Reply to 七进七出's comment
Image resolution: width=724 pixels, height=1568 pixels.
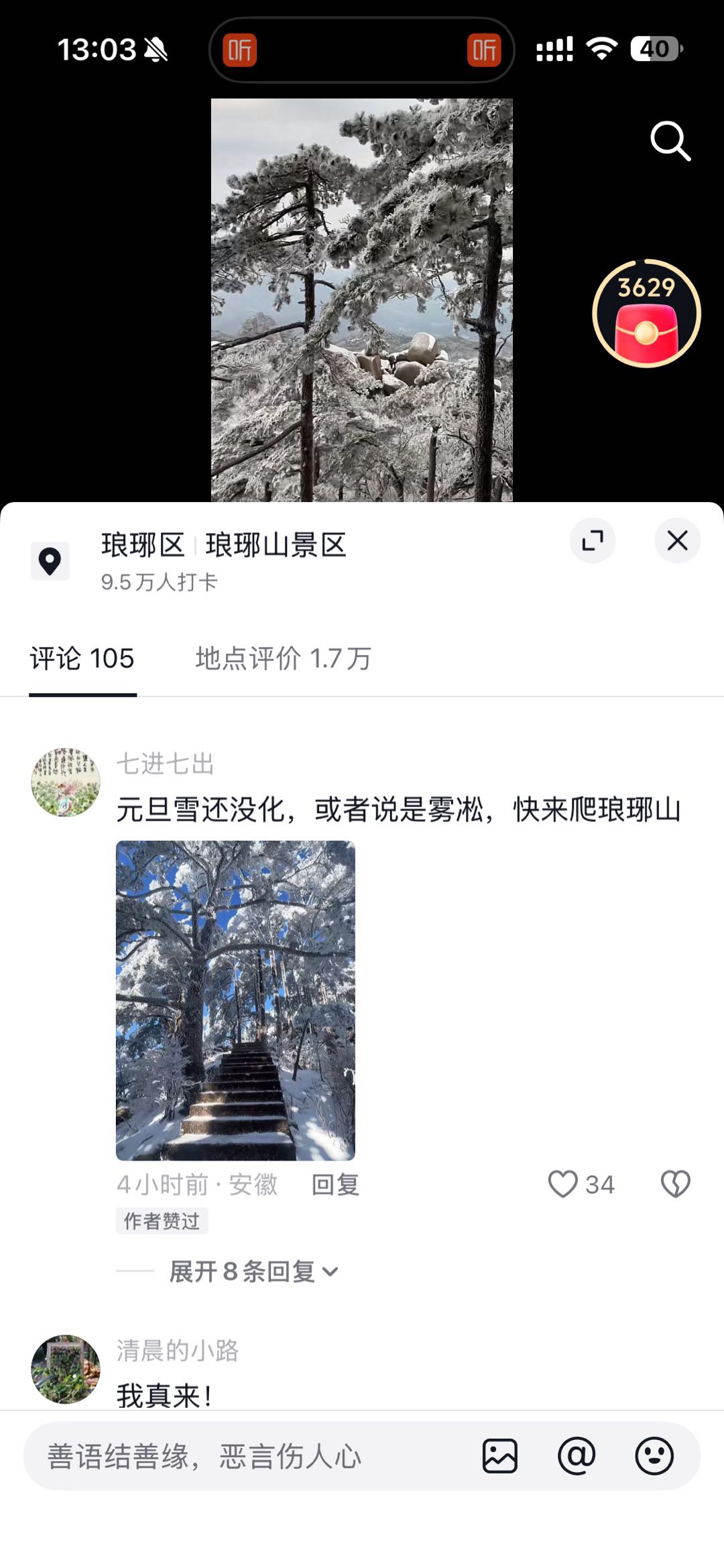(335, 1185)
